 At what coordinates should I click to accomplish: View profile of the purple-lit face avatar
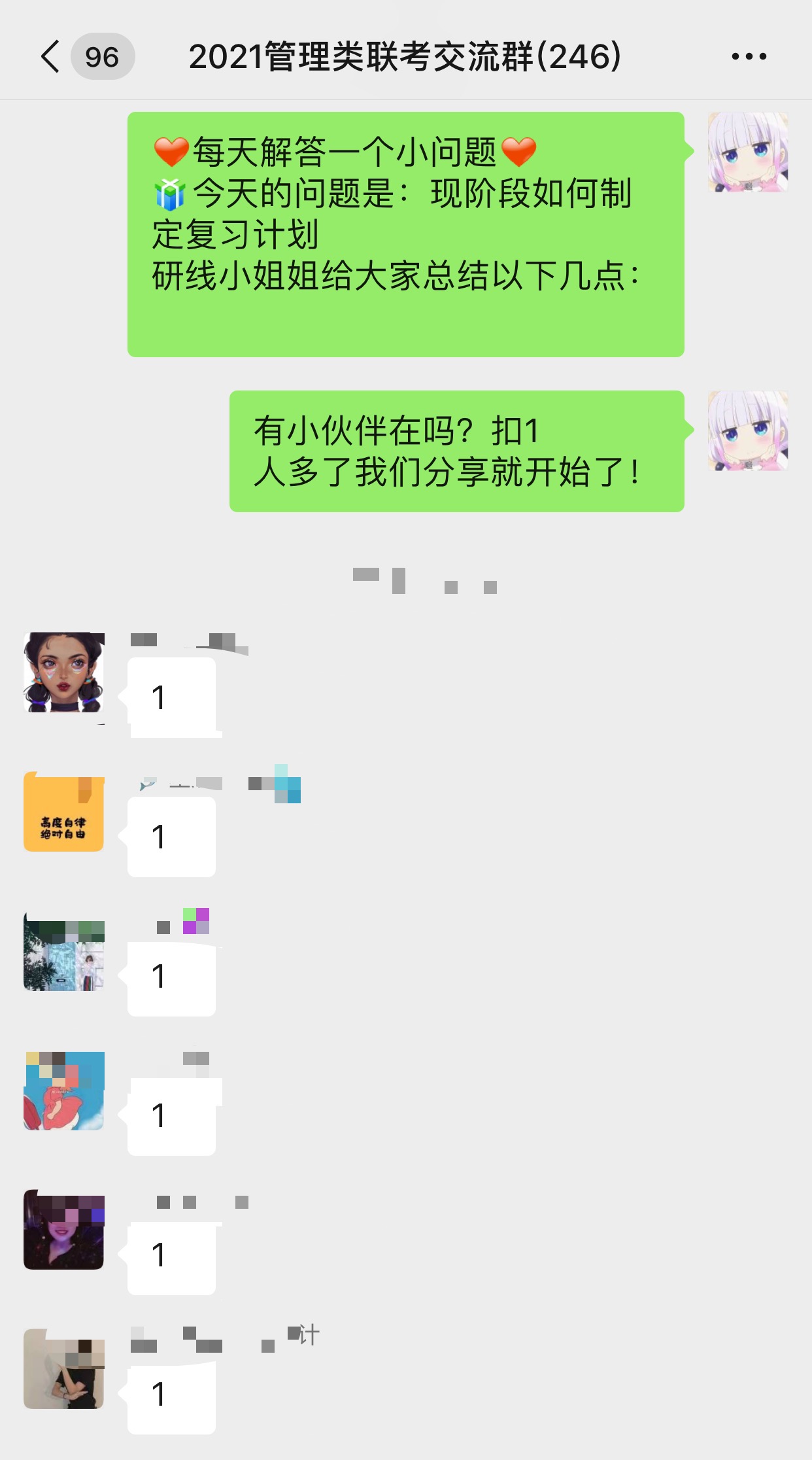(x=63, y=1230)
